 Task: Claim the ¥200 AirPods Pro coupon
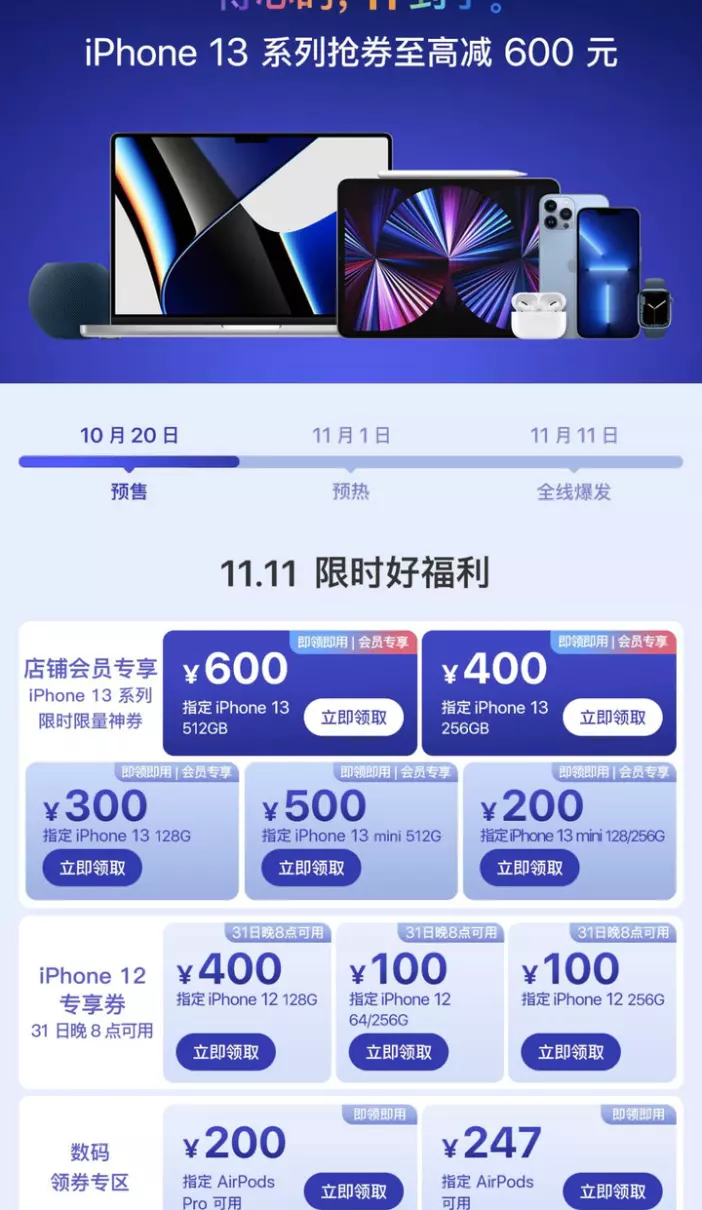tap(353, 1192)
